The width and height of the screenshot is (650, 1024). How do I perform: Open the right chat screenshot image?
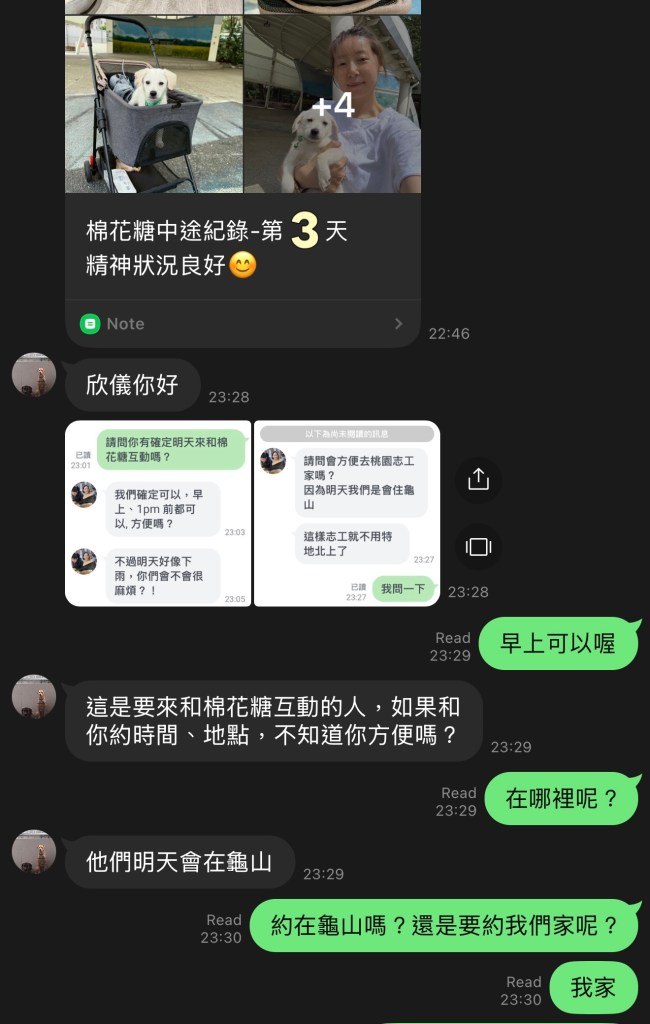point(346,513)
